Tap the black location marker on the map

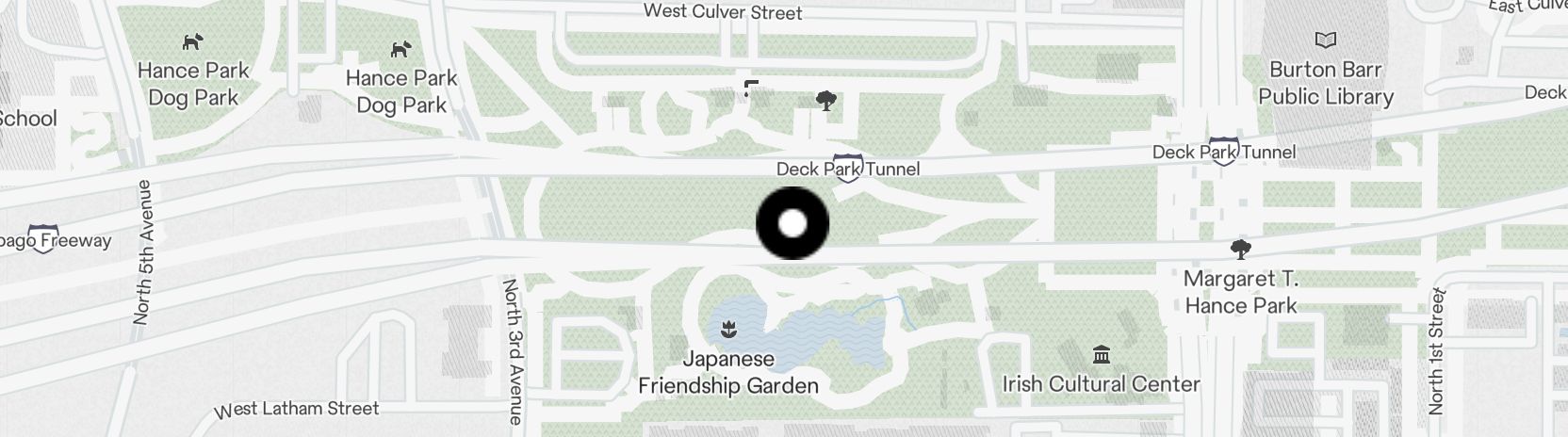tap(792, 223)
